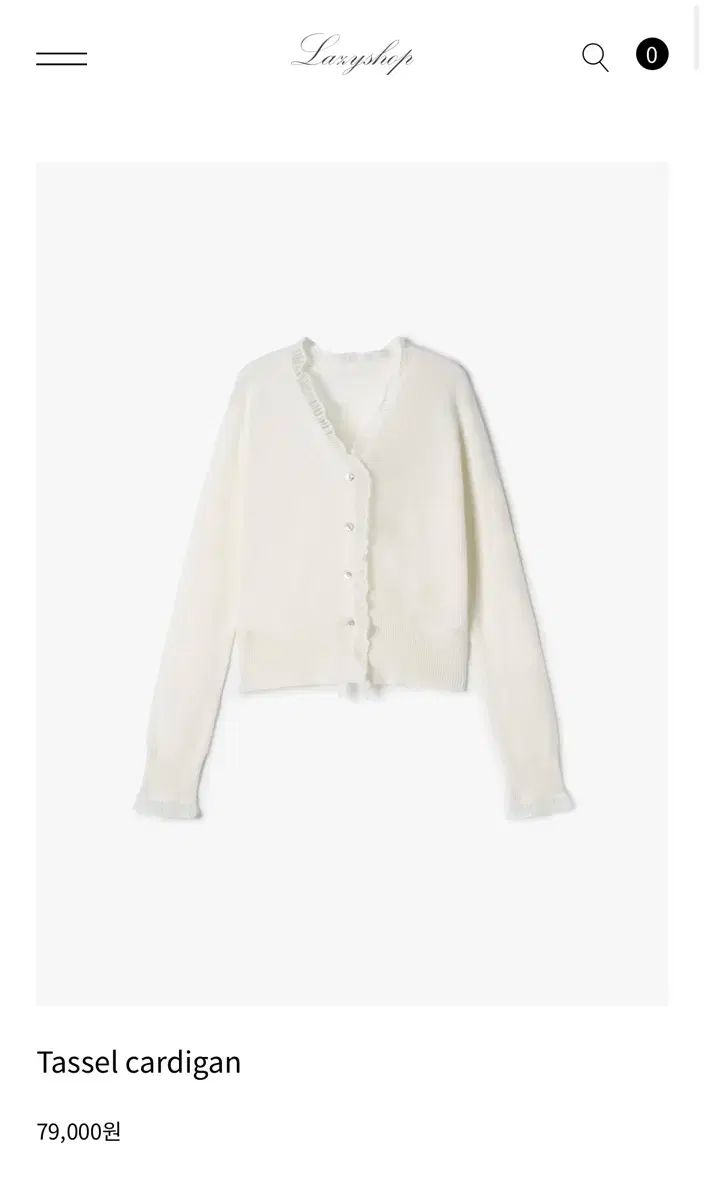Go to the Lazyshop home page
This screenshot has height=1200, width=705.
pos(352,54)
